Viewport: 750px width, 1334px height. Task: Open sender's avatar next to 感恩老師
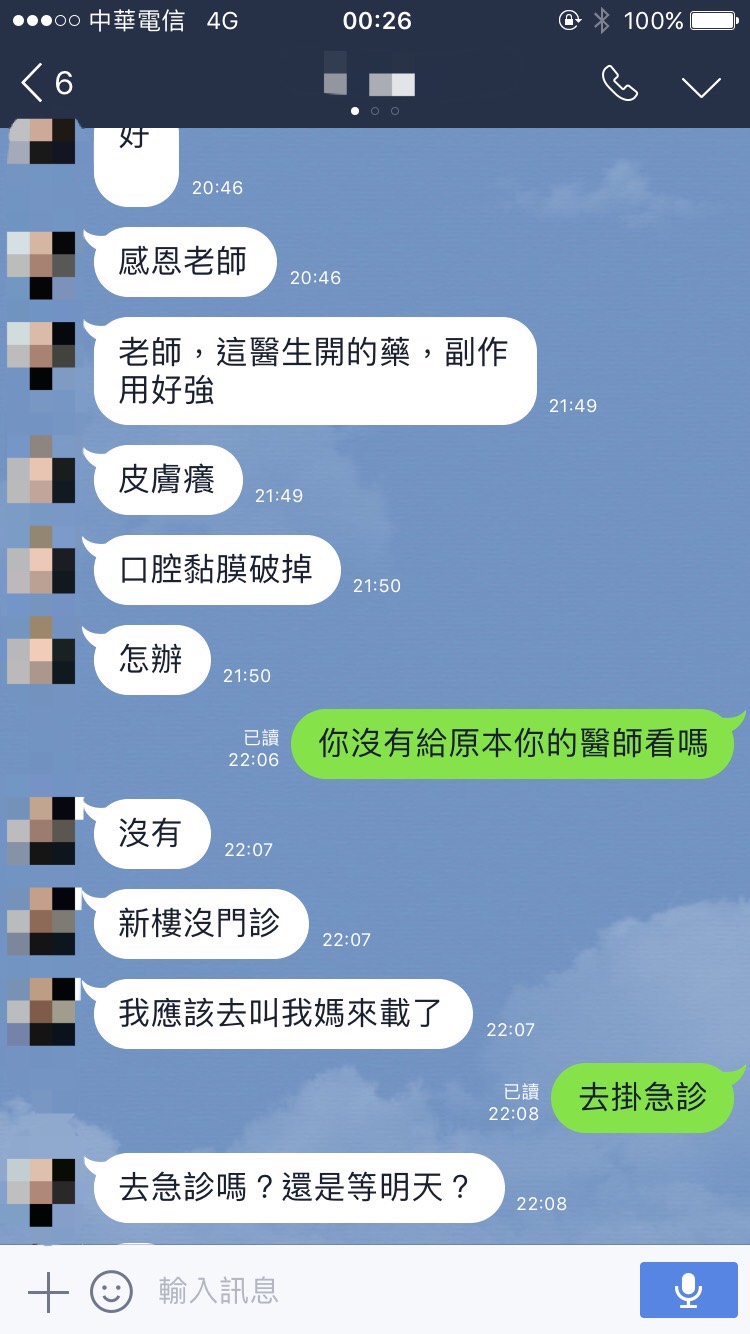coord(42,264)
